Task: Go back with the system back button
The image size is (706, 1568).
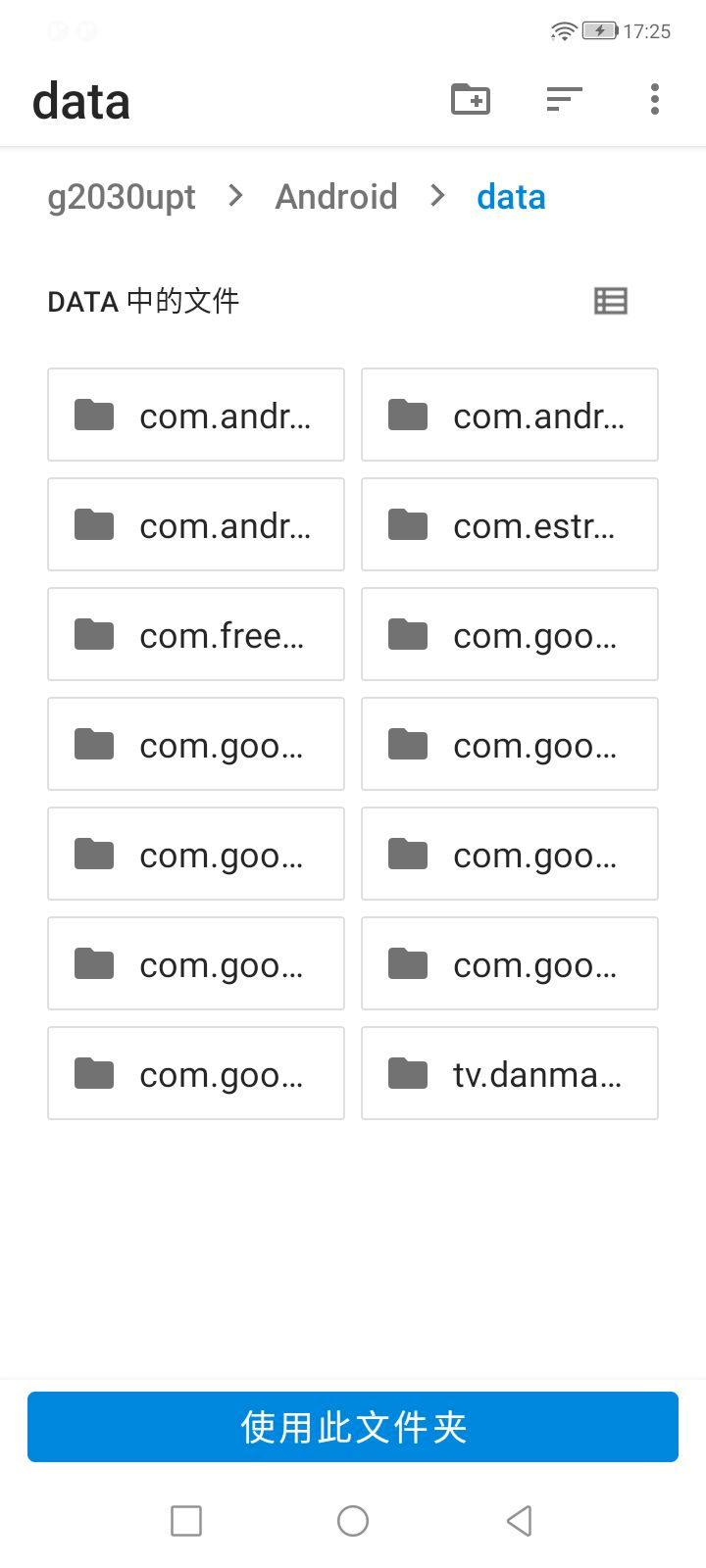Action: 520,1521
